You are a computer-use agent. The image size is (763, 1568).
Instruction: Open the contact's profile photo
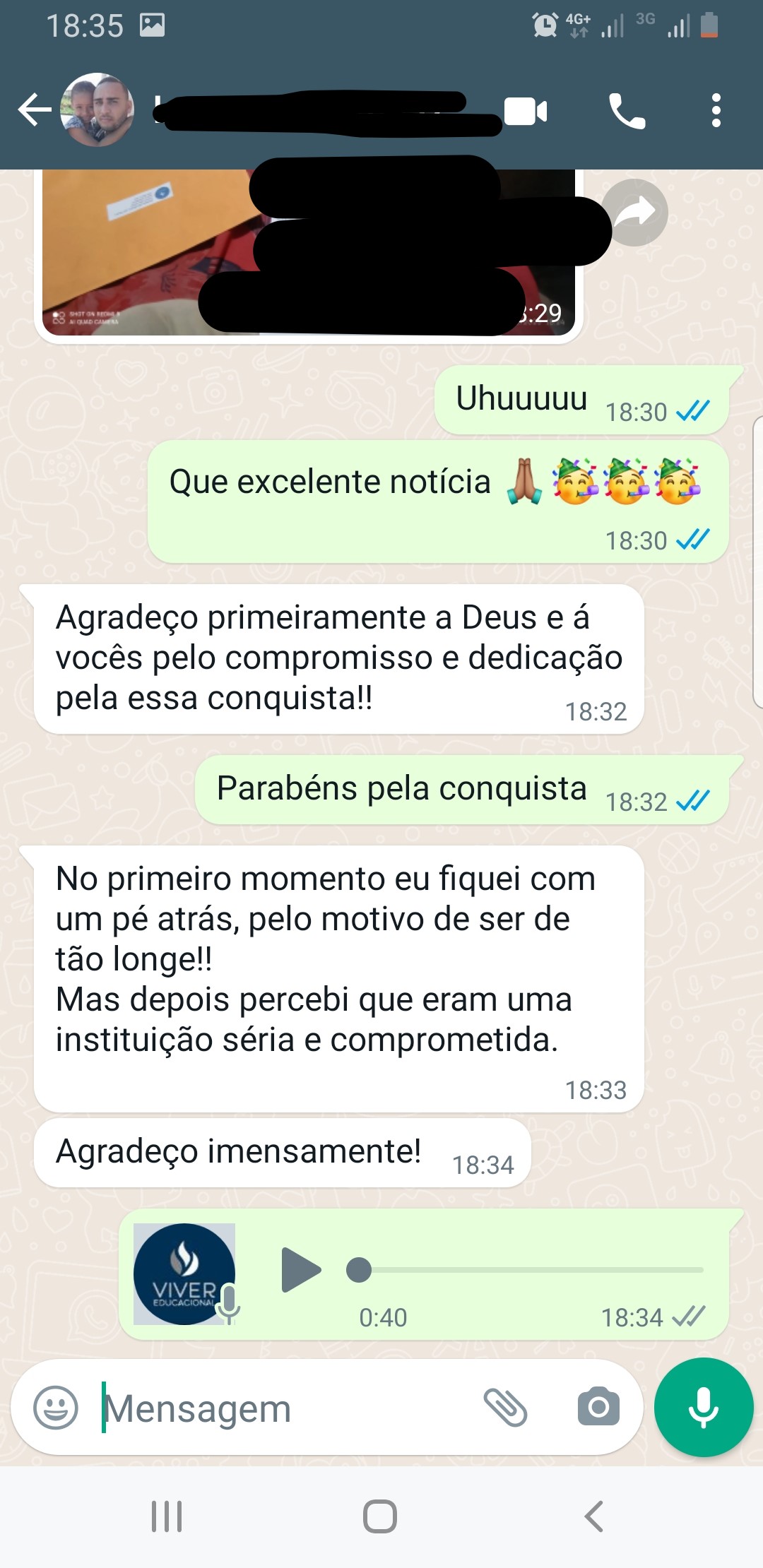coord(97,110)
